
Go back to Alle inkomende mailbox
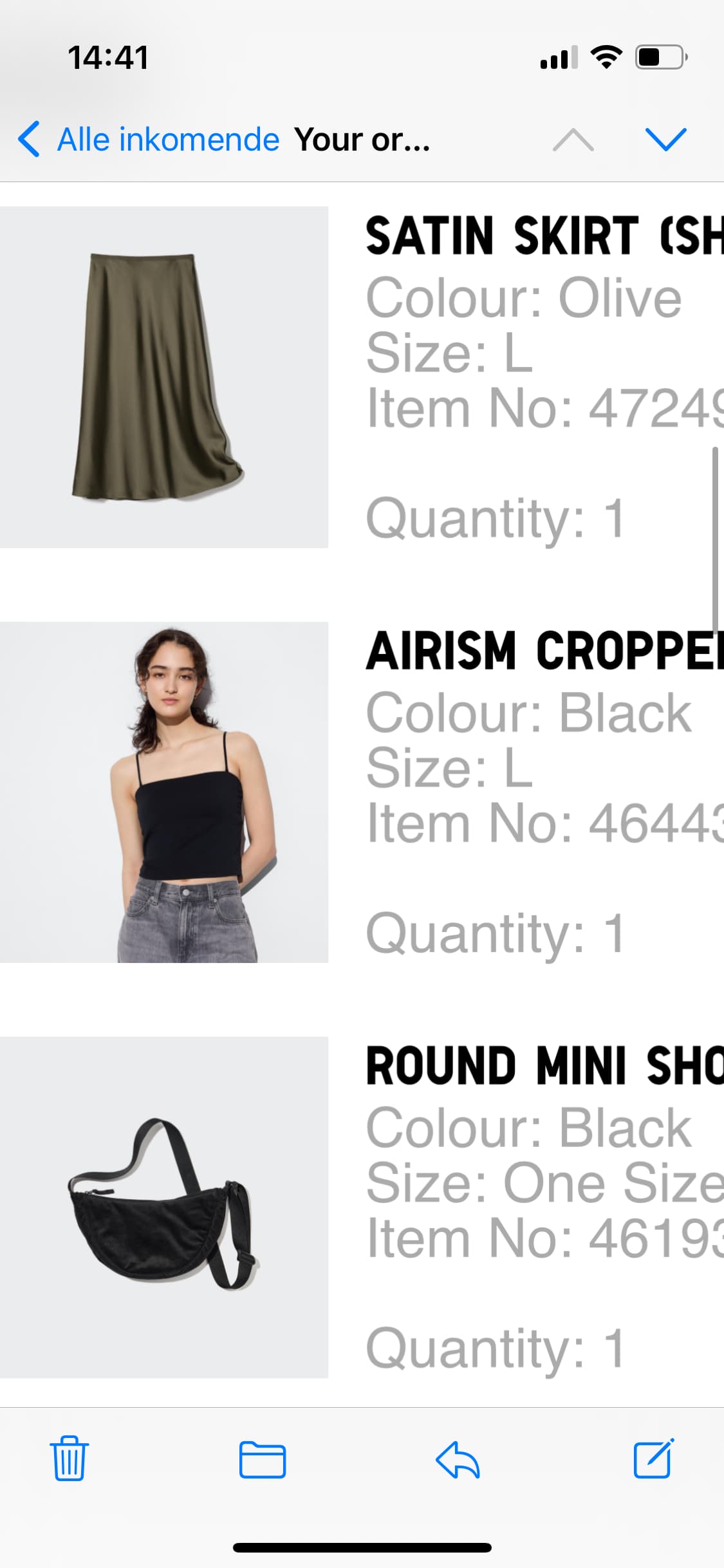coord(149,140)
